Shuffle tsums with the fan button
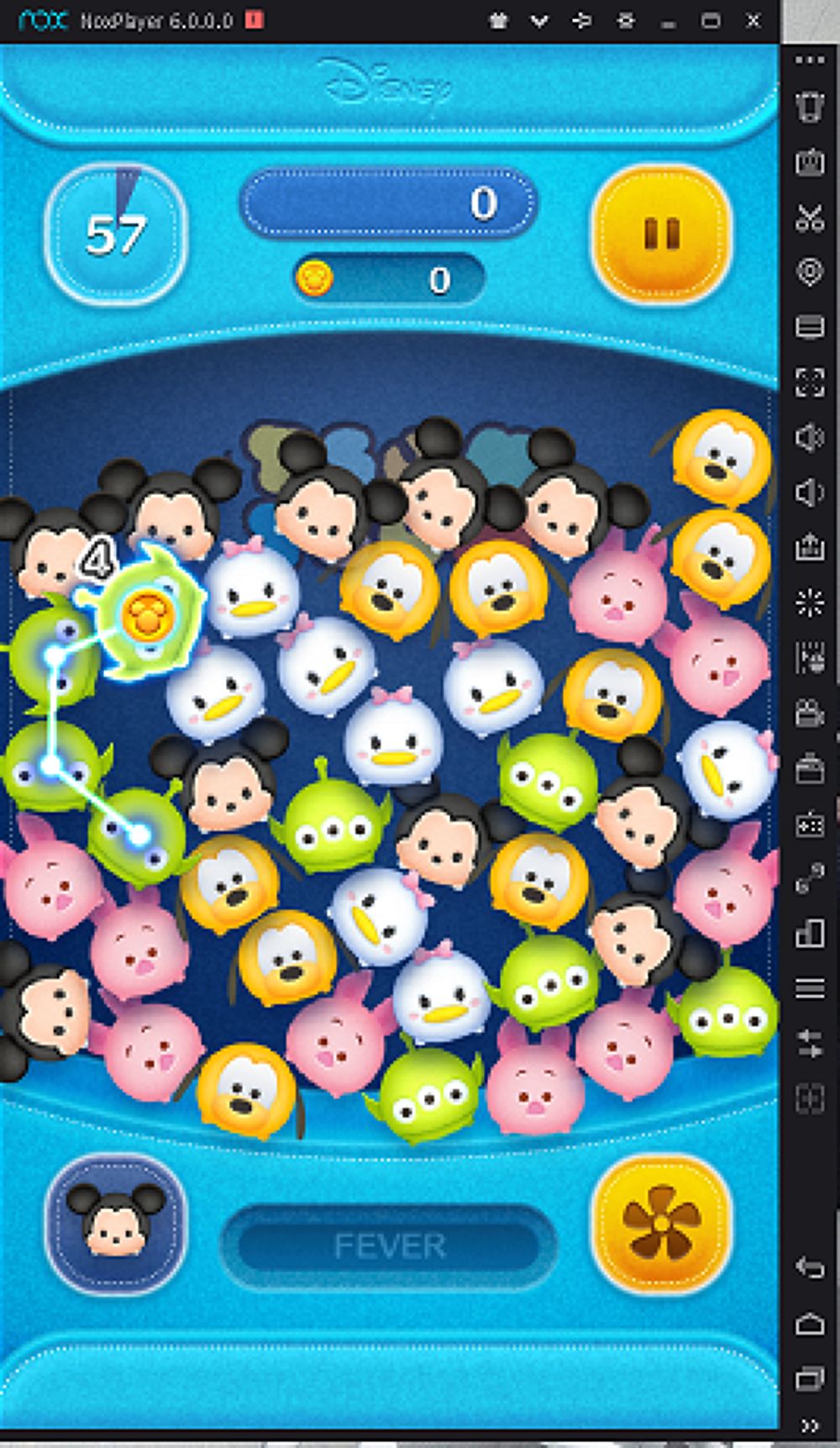Image resolution: width=840 pixels, height=1448 pixels. tap(661, 1224)
